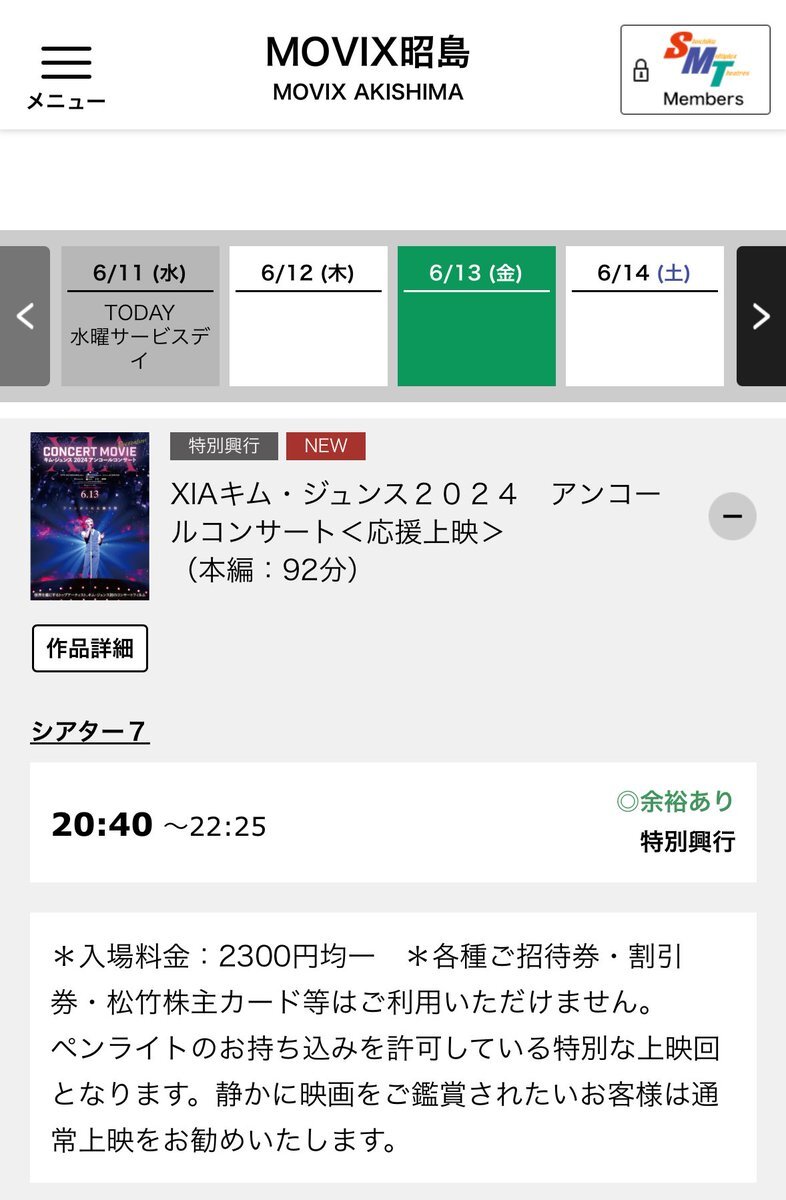Open the メニュー hamburger menu
This screenshot has width=786, height=1200.
(x=66, y=76)
